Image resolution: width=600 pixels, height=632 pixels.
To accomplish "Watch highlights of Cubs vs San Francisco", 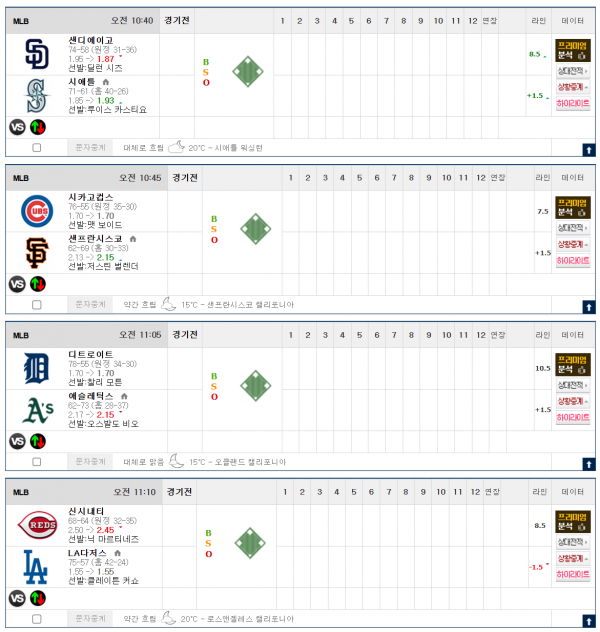I will (573, 260).
